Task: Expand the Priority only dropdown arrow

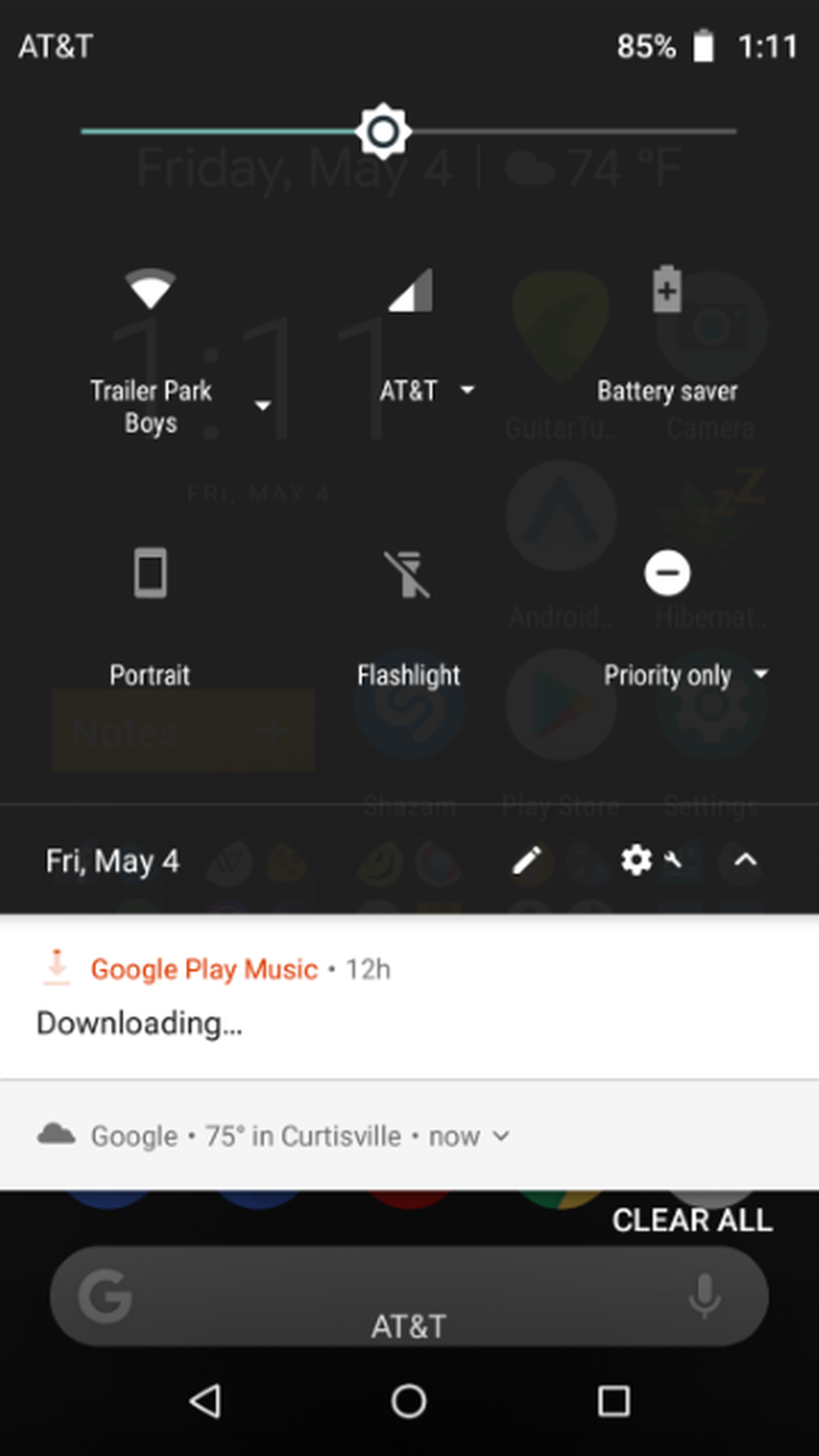Action: coord(761,675)
